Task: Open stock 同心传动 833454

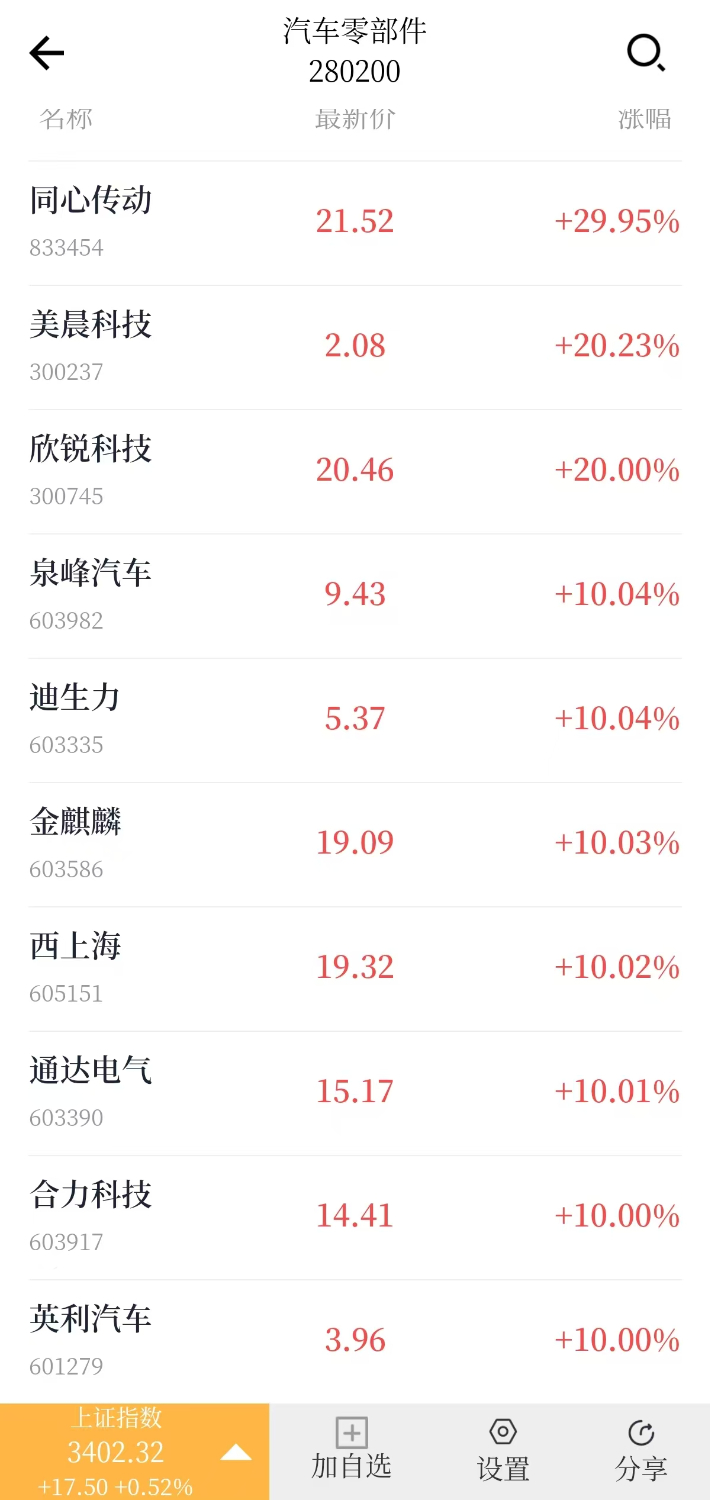Action: pos(355,223)
